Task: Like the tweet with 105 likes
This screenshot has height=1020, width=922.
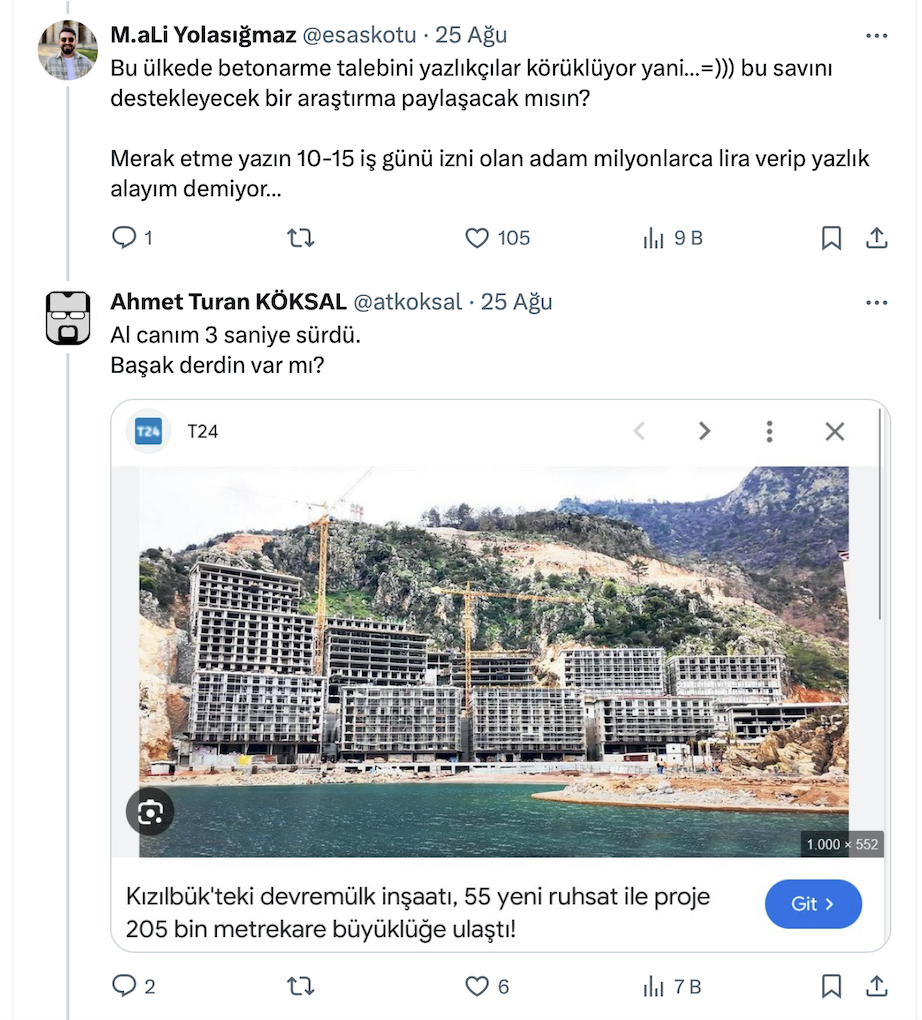Action: (478, 238)
